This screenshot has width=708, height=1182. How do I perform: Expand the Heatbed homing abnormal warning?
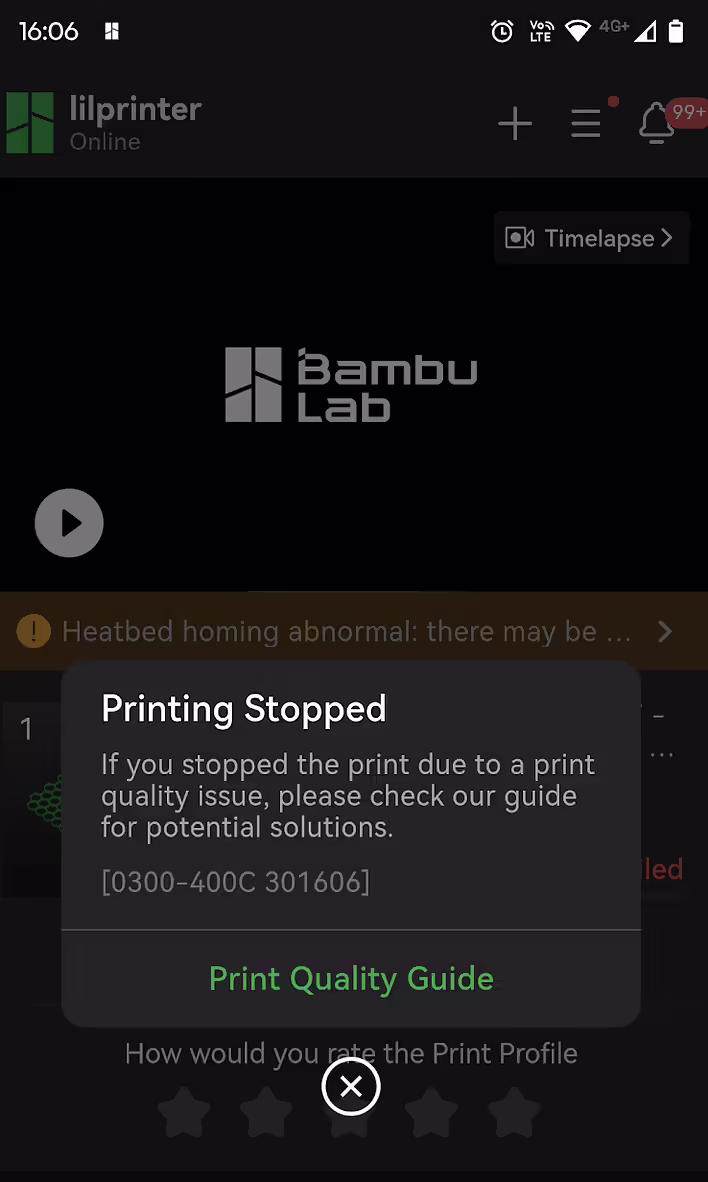point(664,632)
